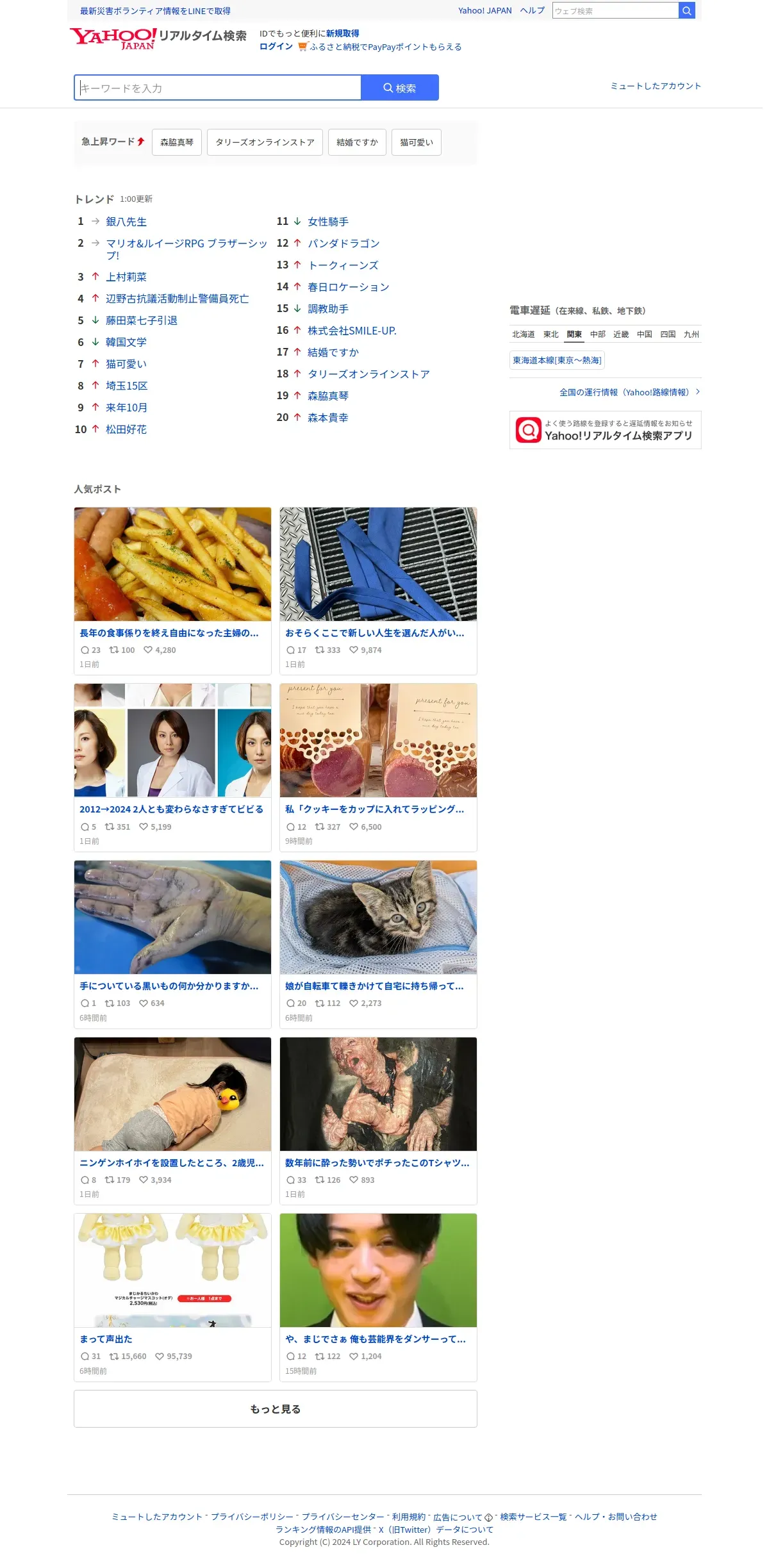Open the trend パンダドラゴン
The width and height of the screenshot is (769, 1568).
[343, 243]
